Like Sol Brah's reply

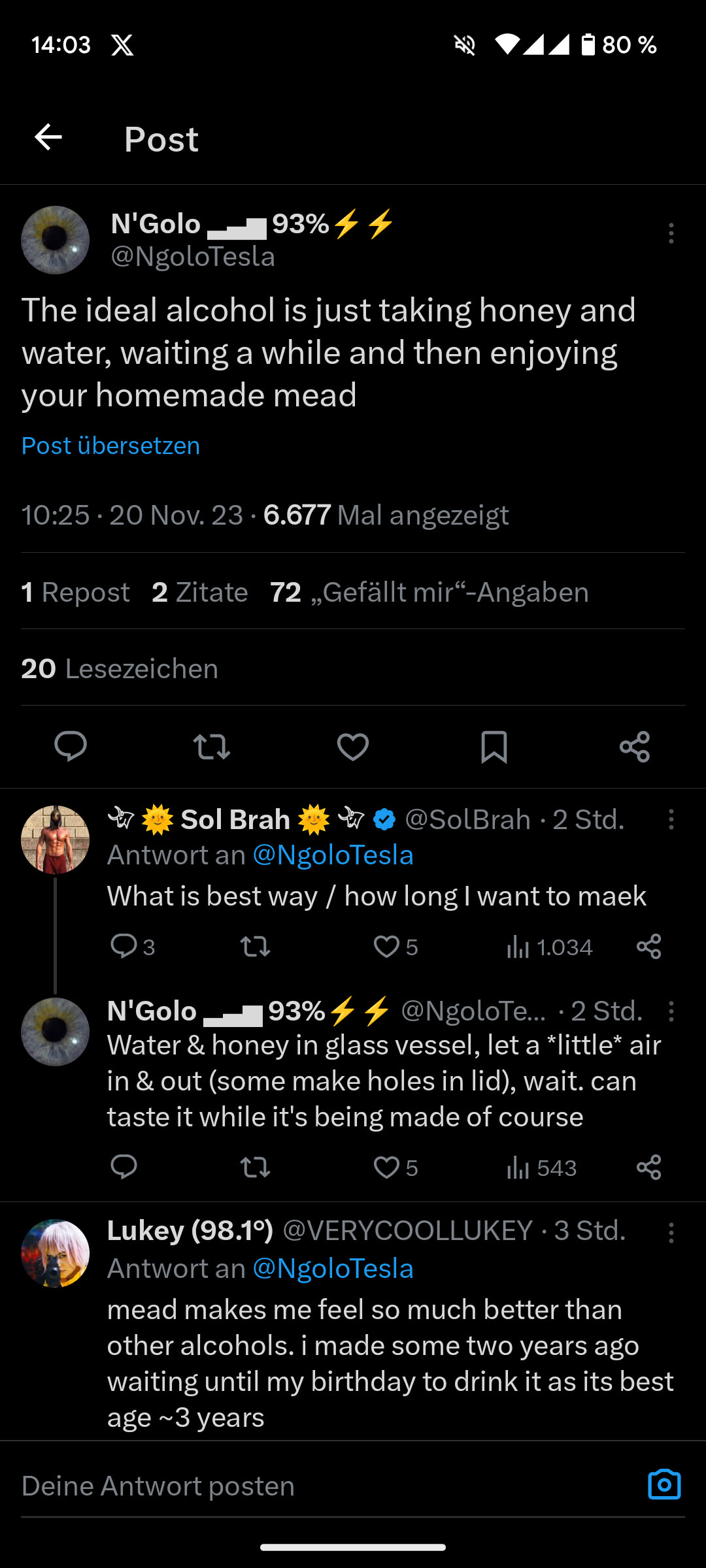tap(387, 947)
